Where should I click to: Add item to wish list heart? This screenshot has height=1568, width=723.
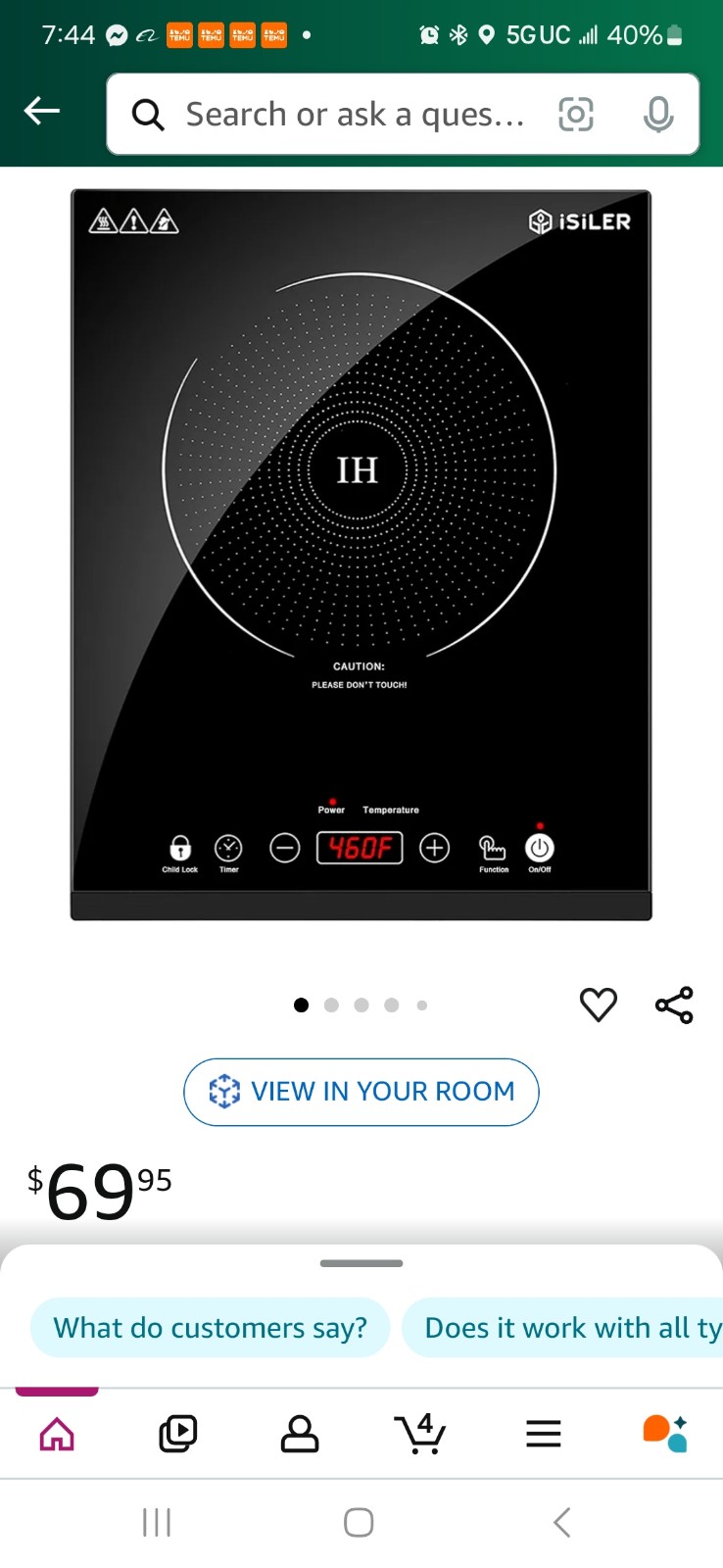pyautogui.click(x=599, y=1004)
